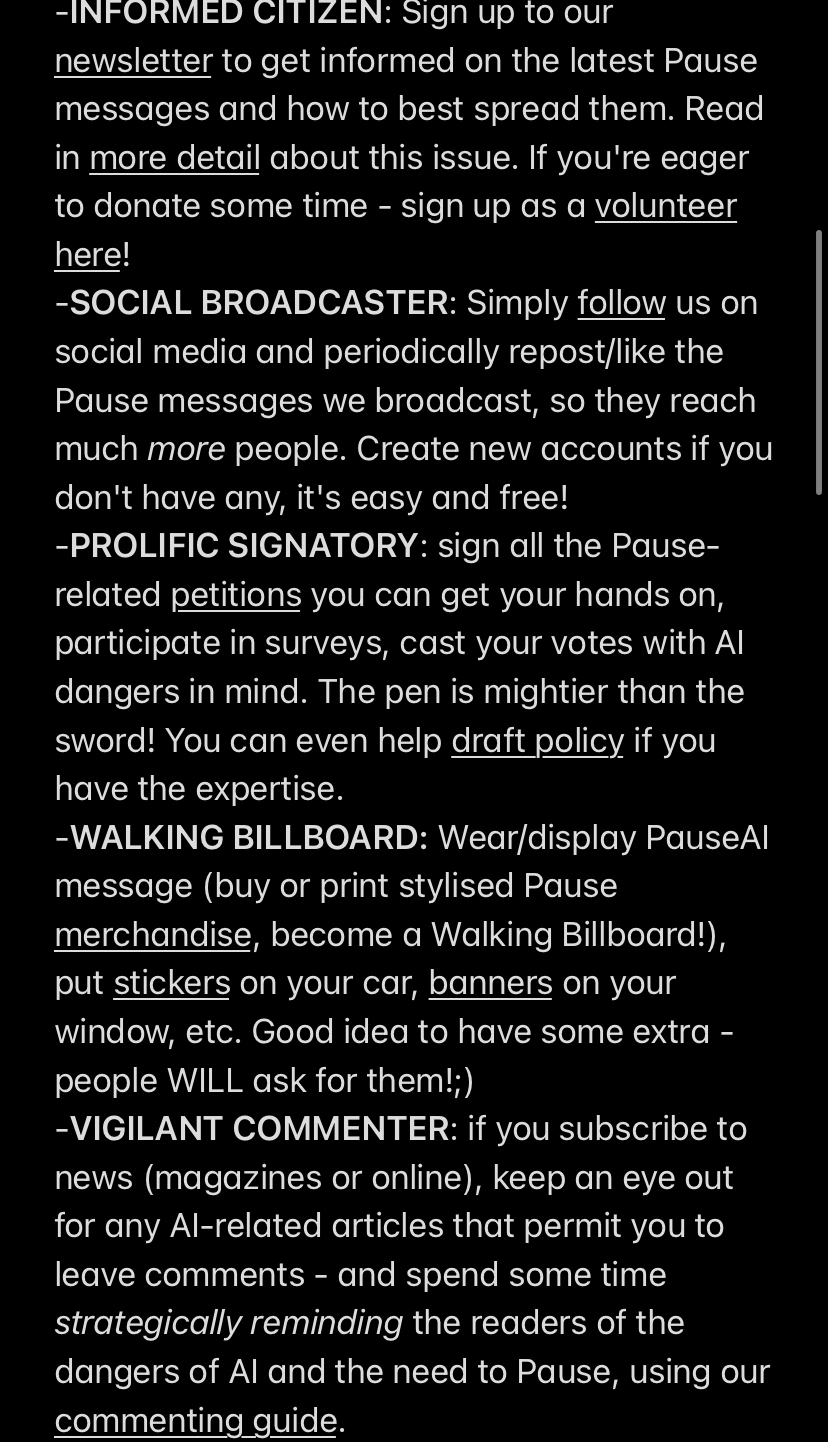
Task: Tap the "follow" social media link
Action: [x=621, y=303]
